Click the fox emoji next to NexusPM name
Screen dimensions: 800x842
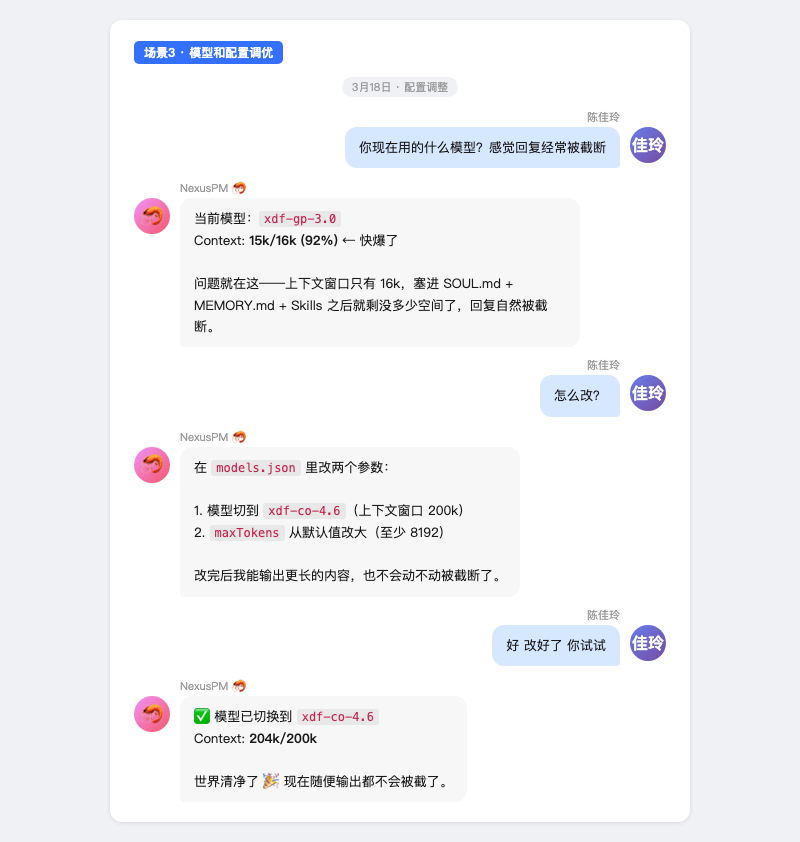[x=241, y=188]
